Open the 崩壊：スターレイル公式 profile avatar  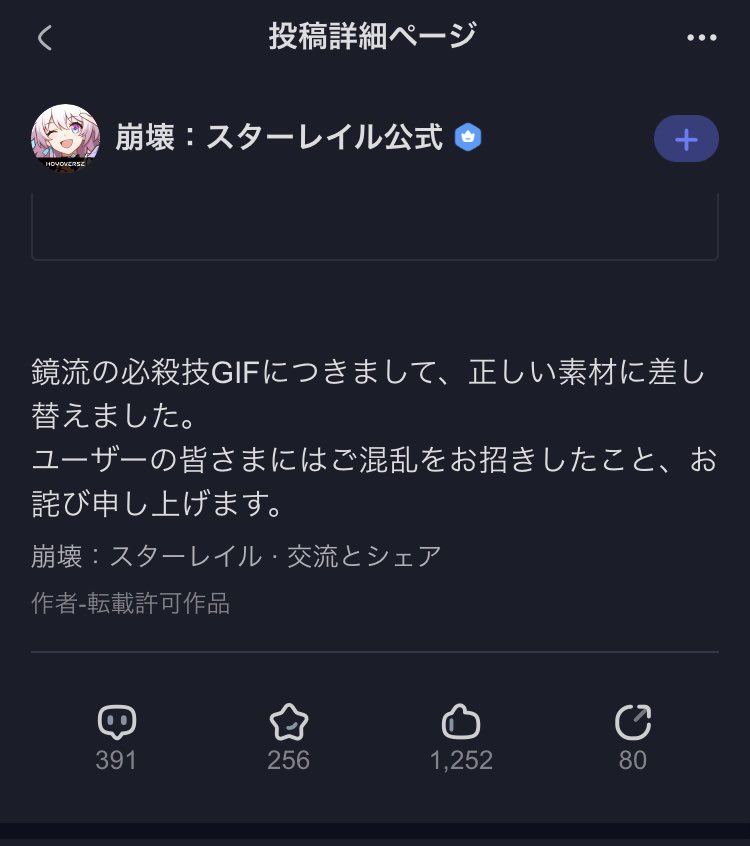pyautogui.click(x=66, y=138)
